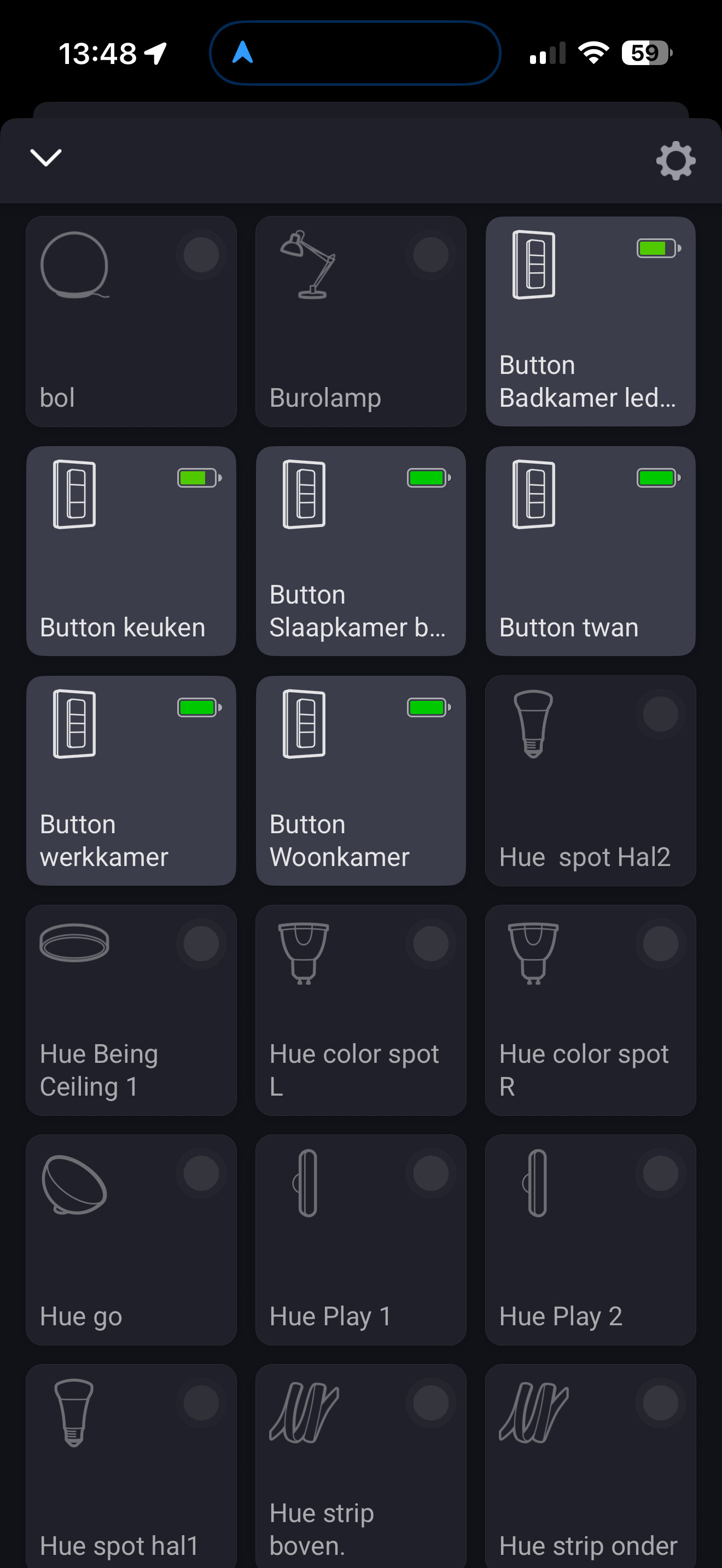The height and width of the screenshot is (1568, 722).
Task: Open the Button keuken tile
Action: click(131, 551)
